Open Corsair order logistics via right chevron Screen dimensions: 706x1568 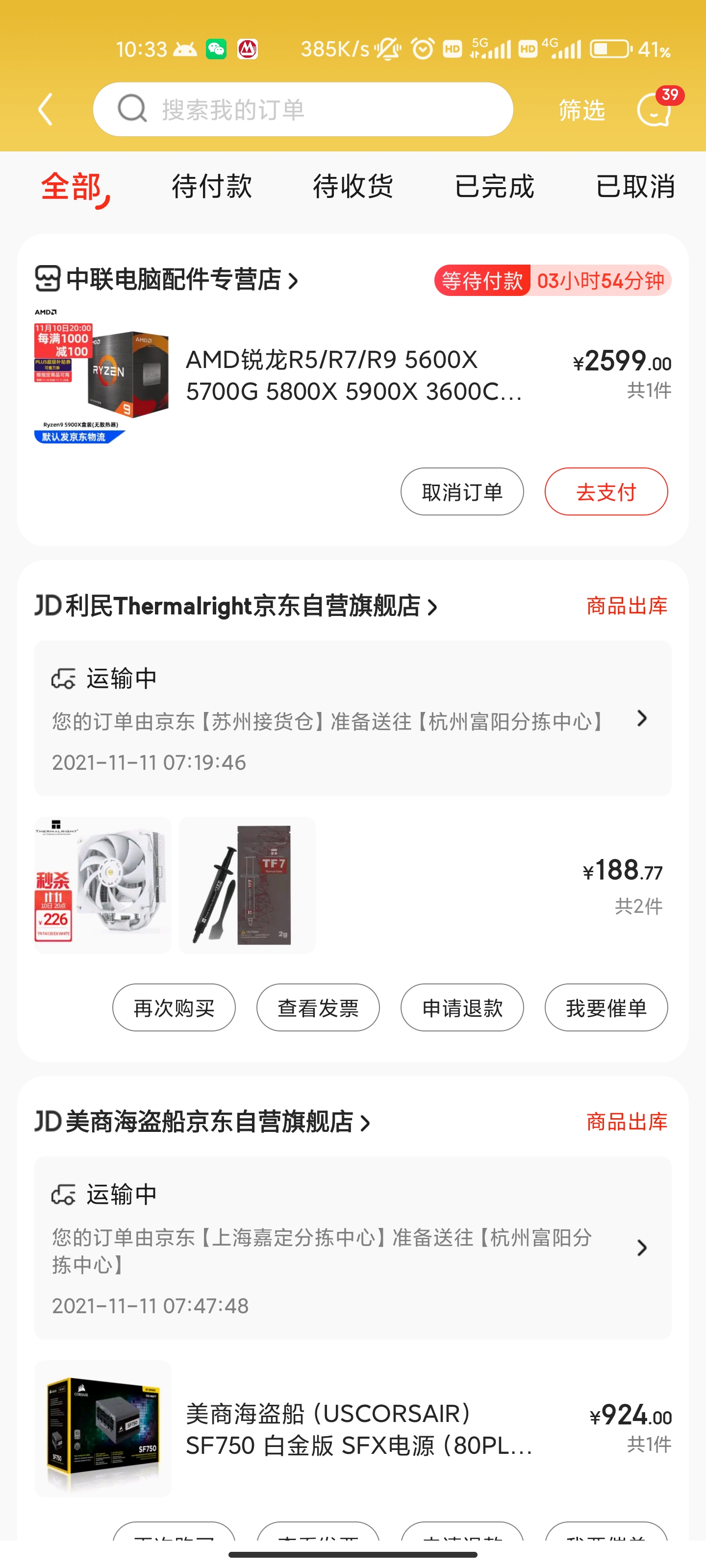pyautogui.click(x=641, y=1249)
